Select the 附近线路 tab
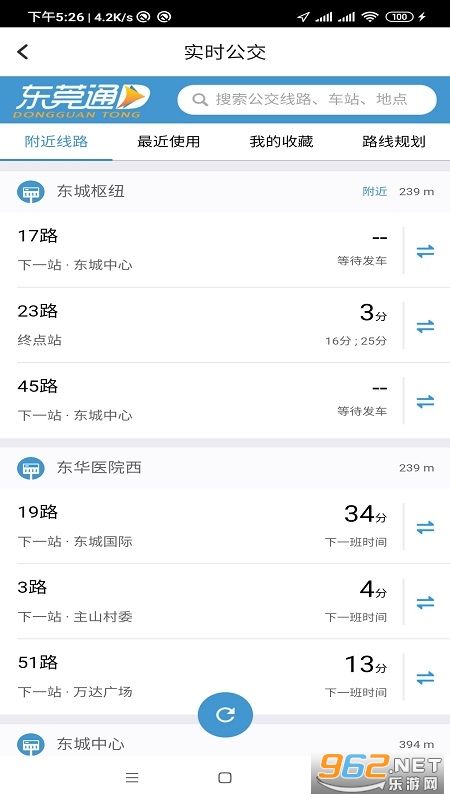This screenshot has height=800, width=450. (56, 141)
